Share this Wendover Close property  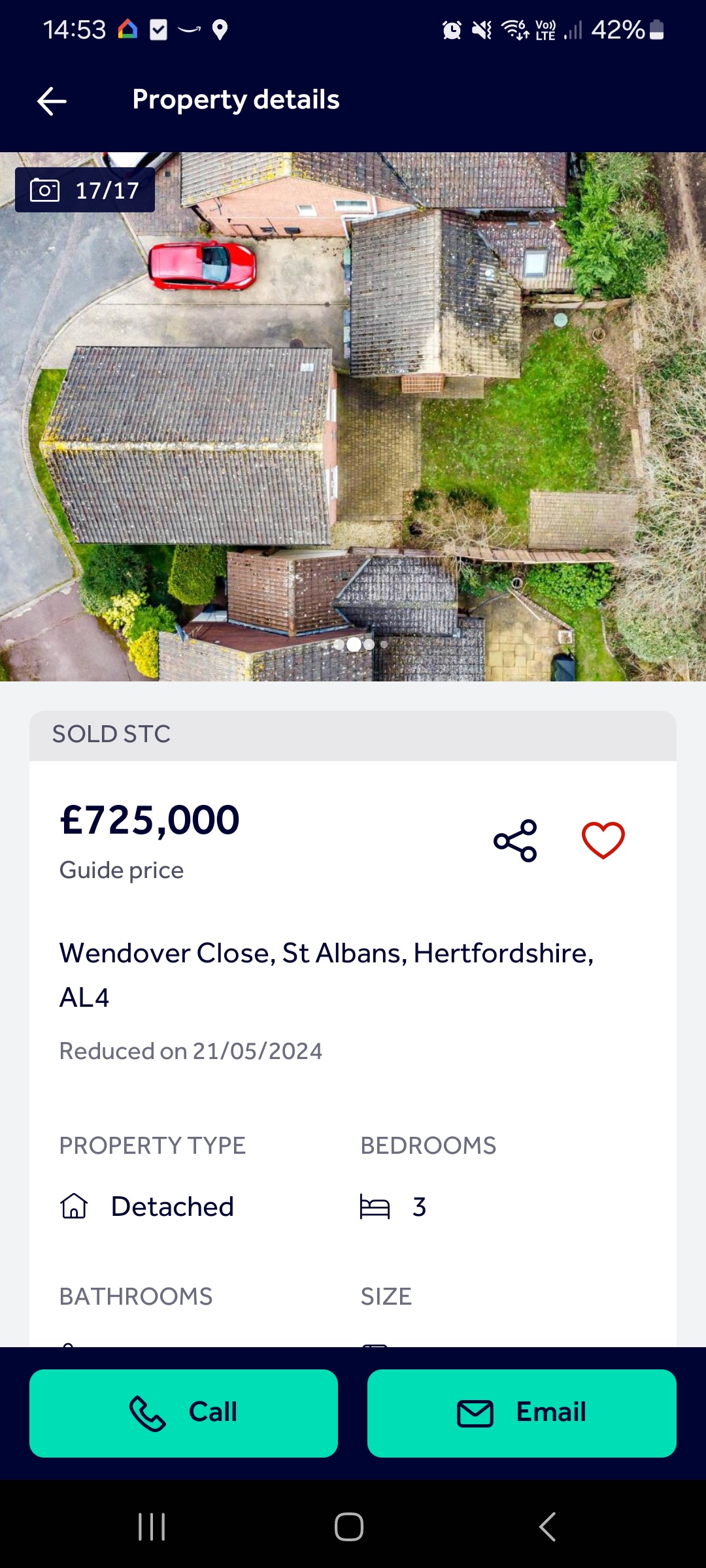click(x=515, y=841)
